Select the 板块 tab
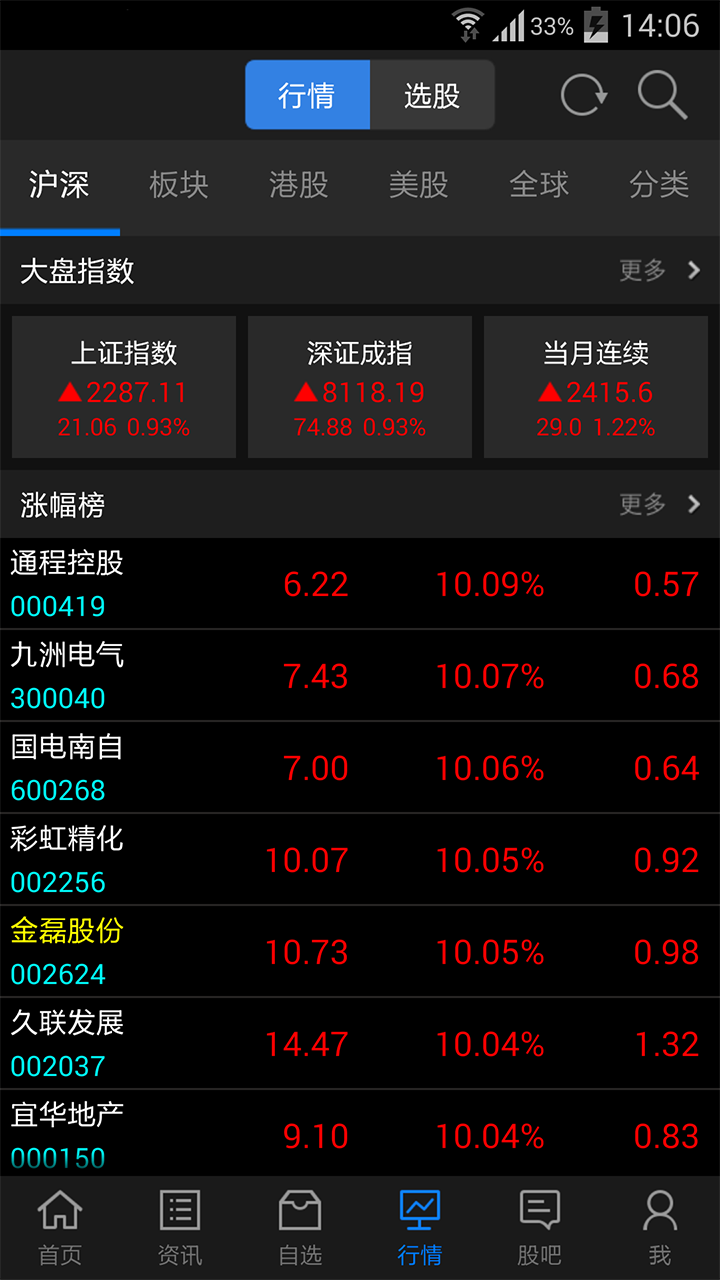720x1280 pixels. [x=179, y=185]
